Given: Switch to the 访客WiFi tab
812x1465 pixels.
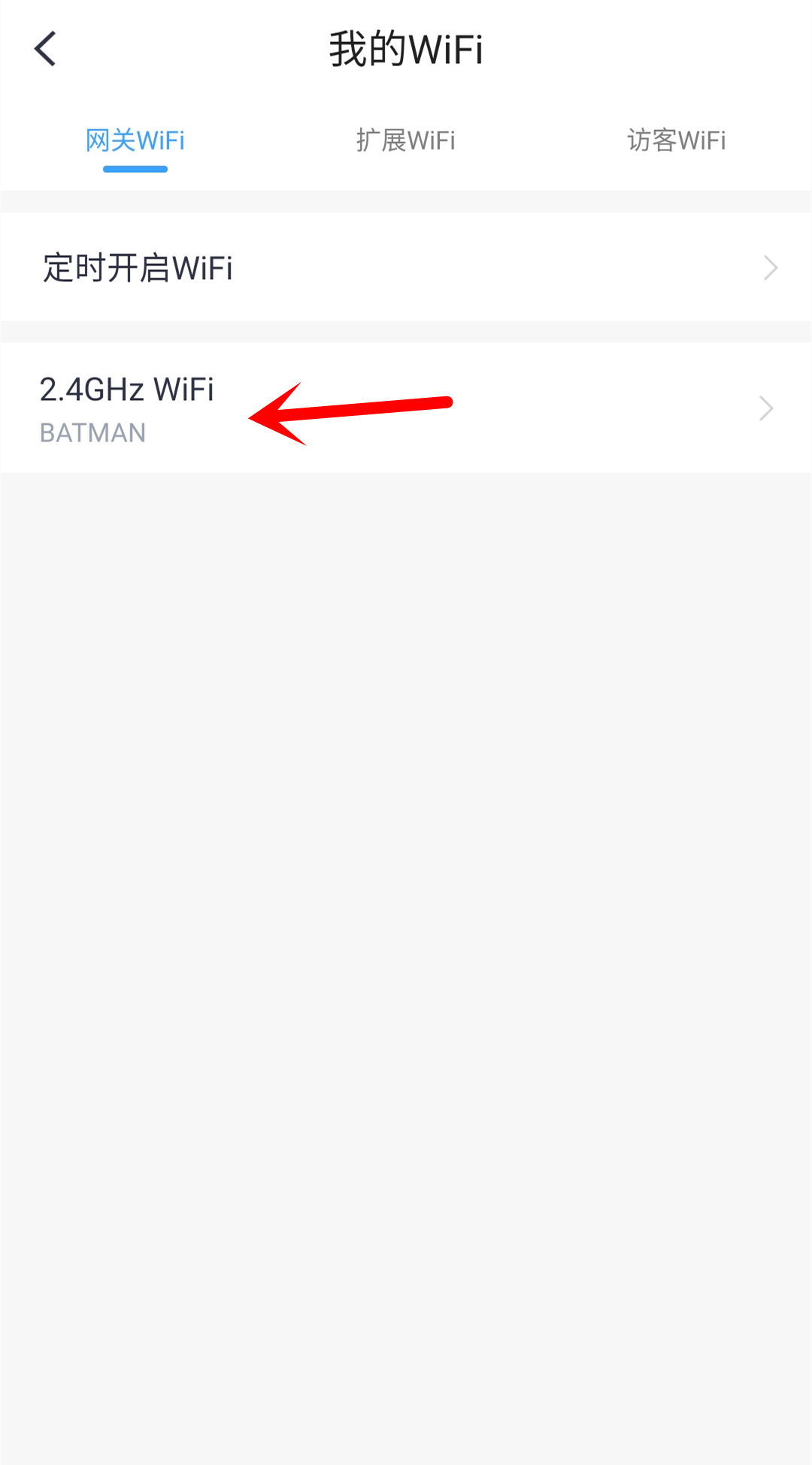Looking at the screenshot, I should pos(676,141).
